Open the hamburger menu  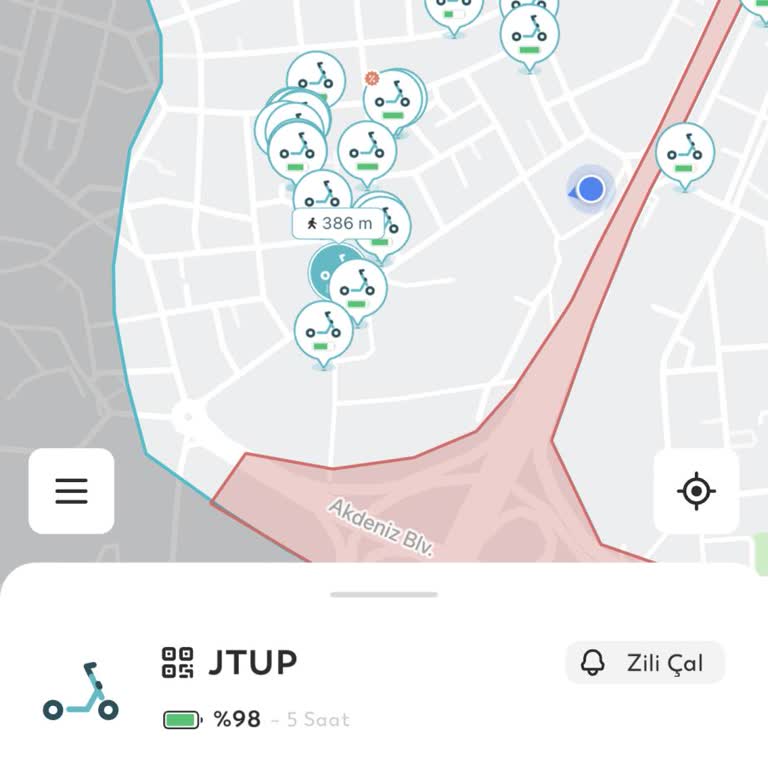(x=71, y=491)
